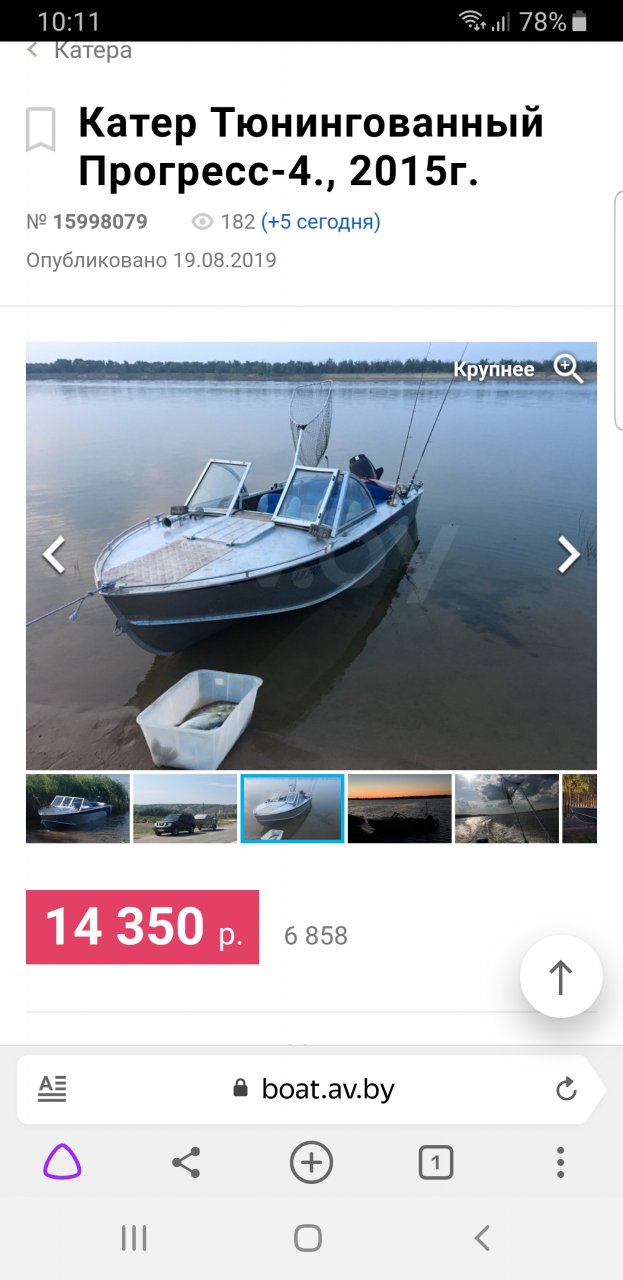Go back to the Катера category
The image size is (623, 1280).
tap(80, 50)
